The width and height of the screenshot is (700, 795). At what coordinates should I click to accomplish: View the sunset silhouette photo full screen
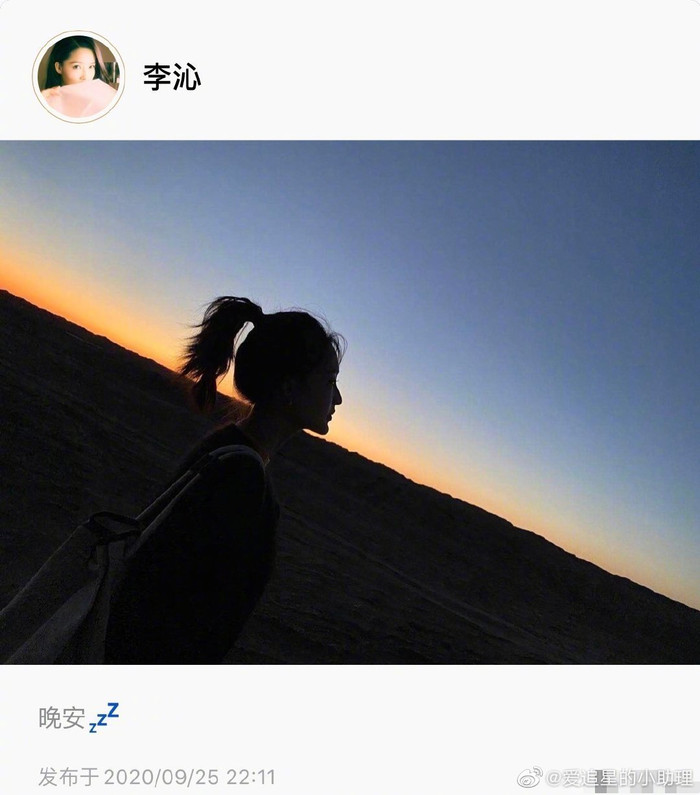(350, 402)
